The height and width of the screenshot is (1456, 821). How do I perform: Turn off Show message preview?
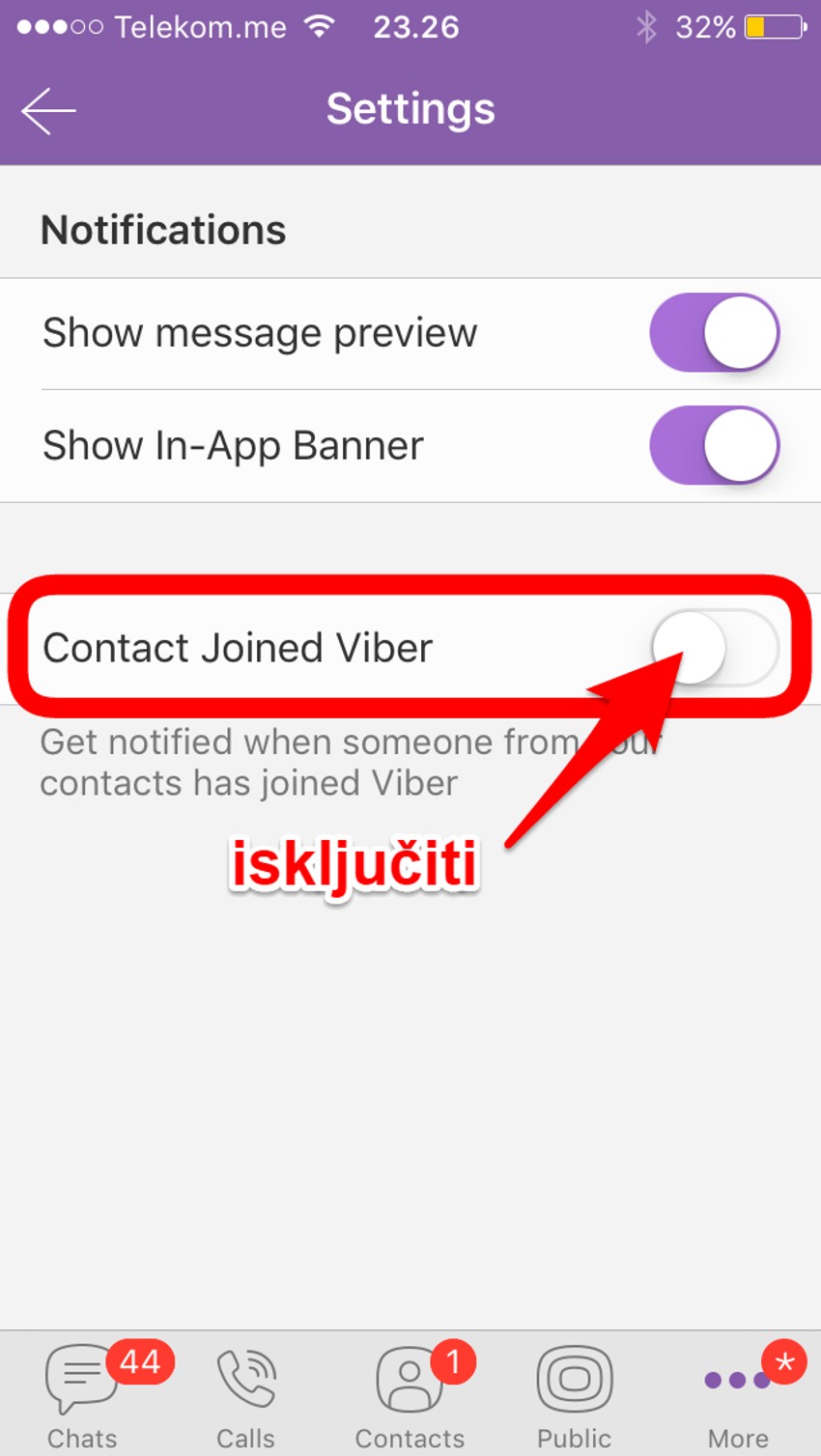pos(714,333)
